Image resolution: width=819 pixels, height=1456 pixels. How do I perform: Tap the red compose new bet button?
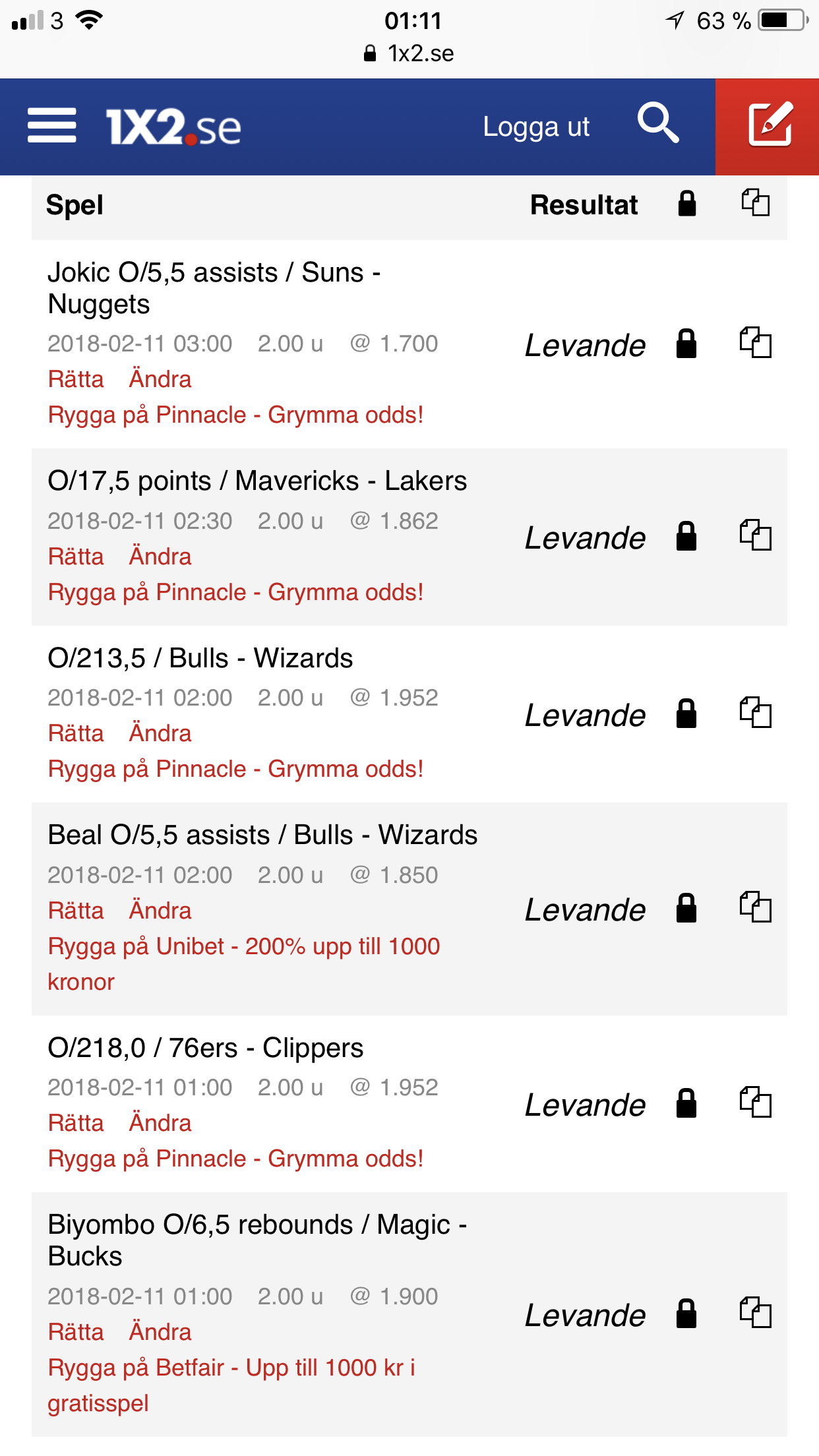pyautogui.click(x=768, y=127)
